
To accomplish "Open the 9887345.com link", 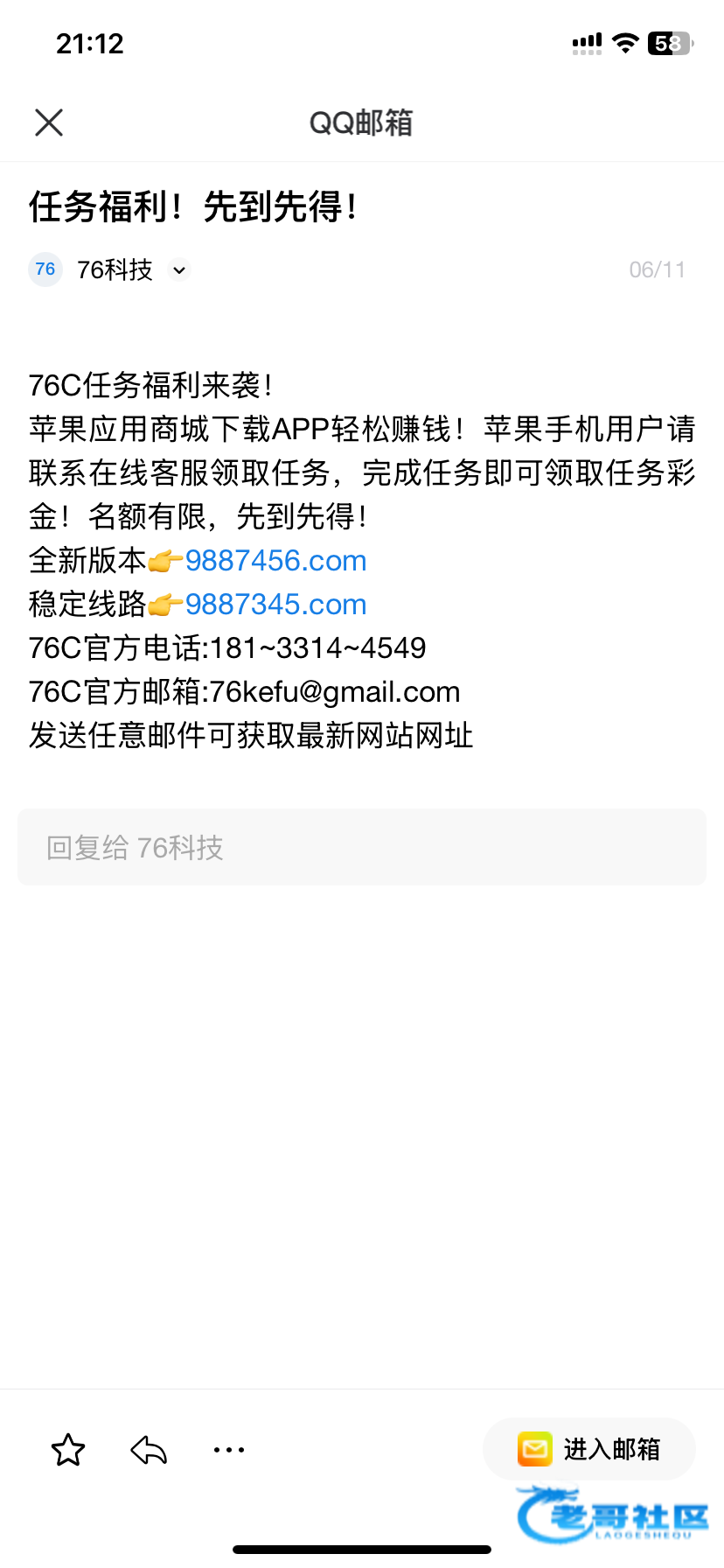I will (275, 605).
